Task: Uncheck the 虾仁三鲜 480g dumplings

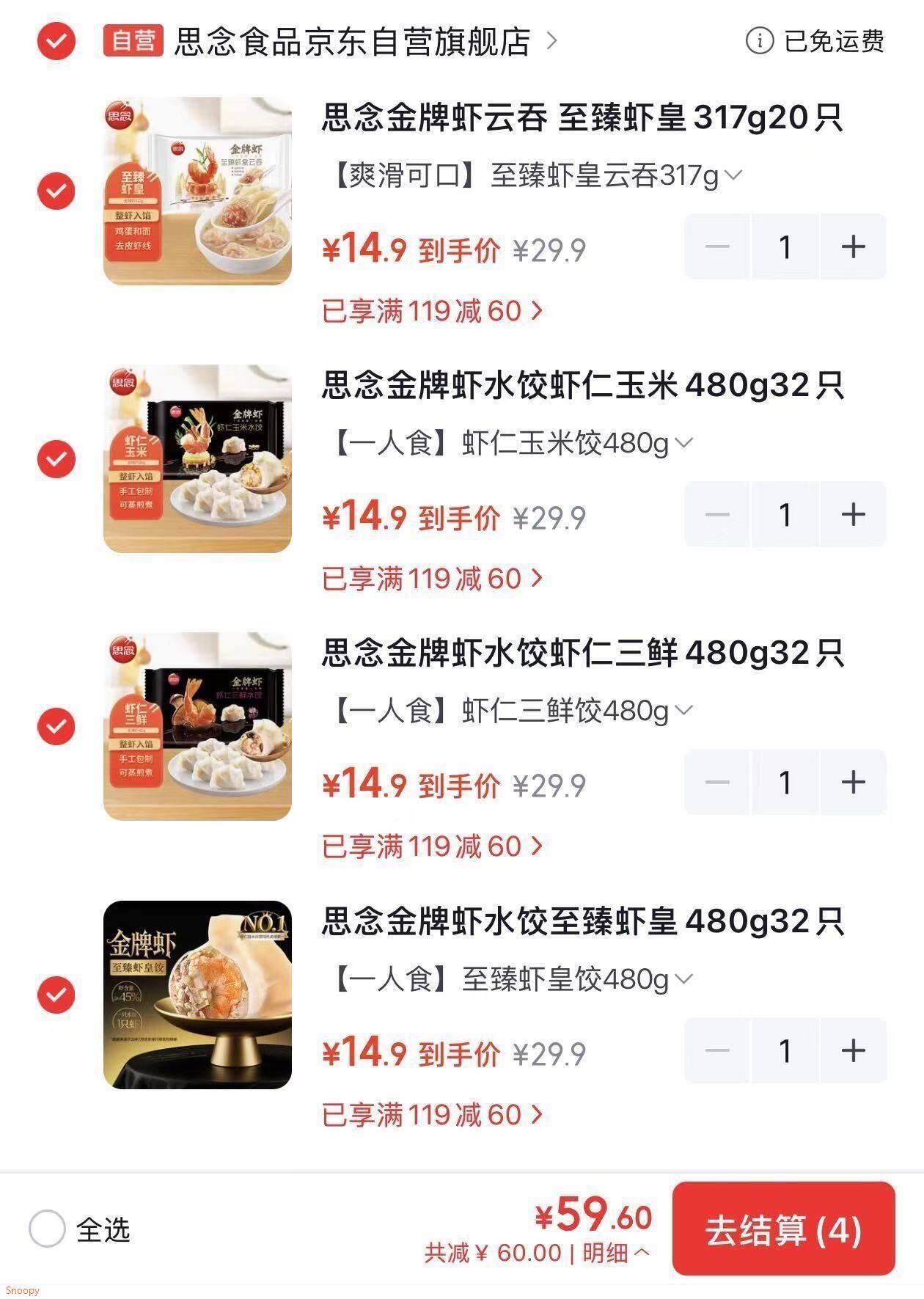Action: (56, 727)
